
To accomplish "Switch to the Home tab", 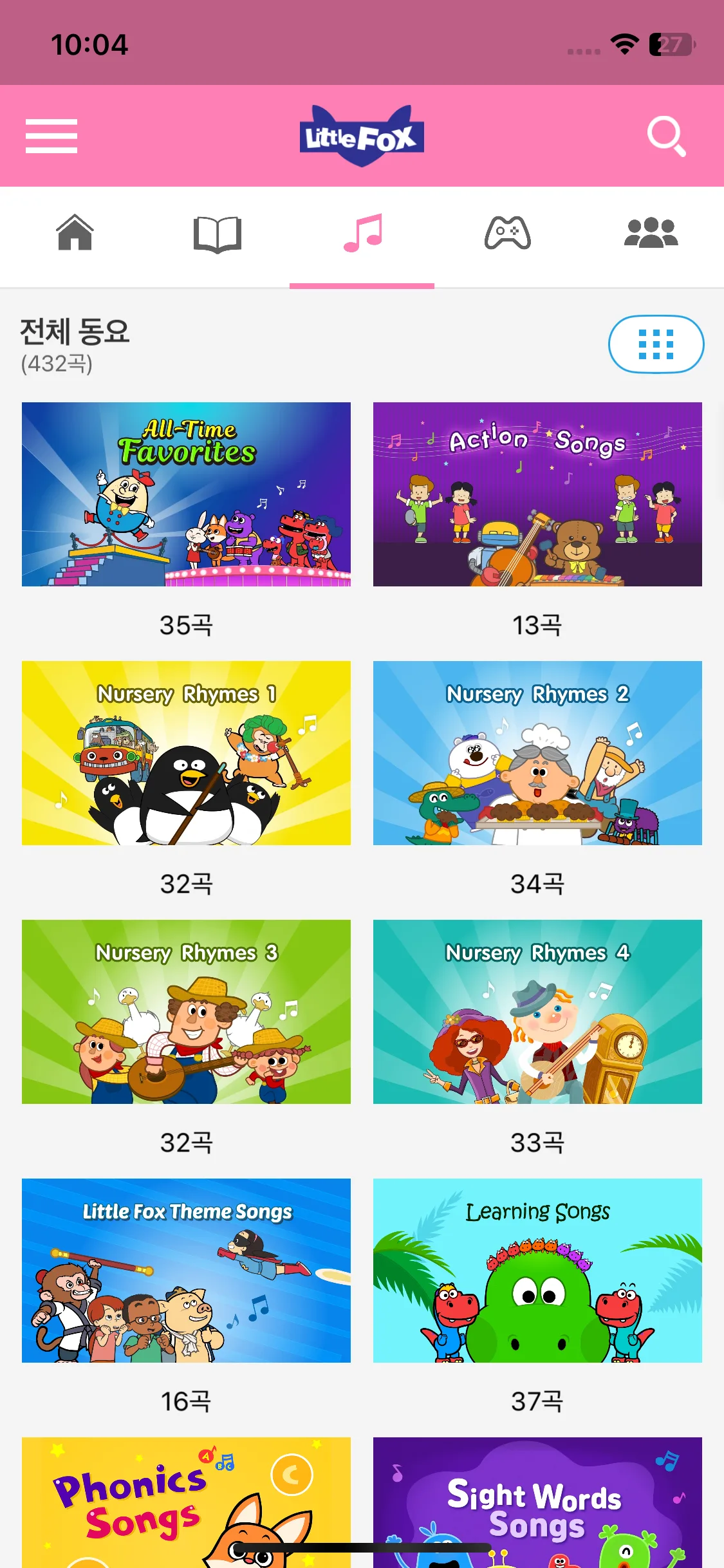I will click(x=75, y=232).
